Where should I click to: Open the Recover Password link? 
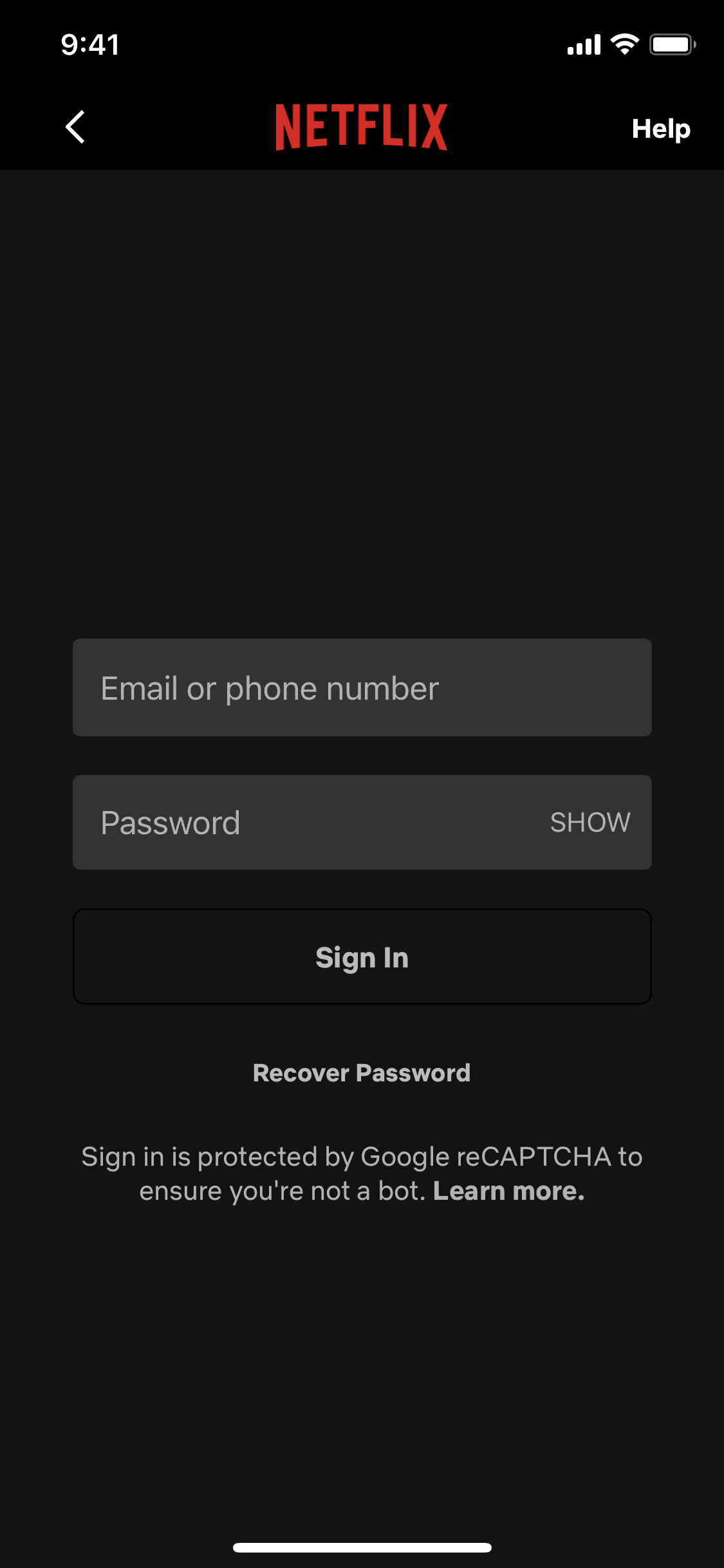362,1072
